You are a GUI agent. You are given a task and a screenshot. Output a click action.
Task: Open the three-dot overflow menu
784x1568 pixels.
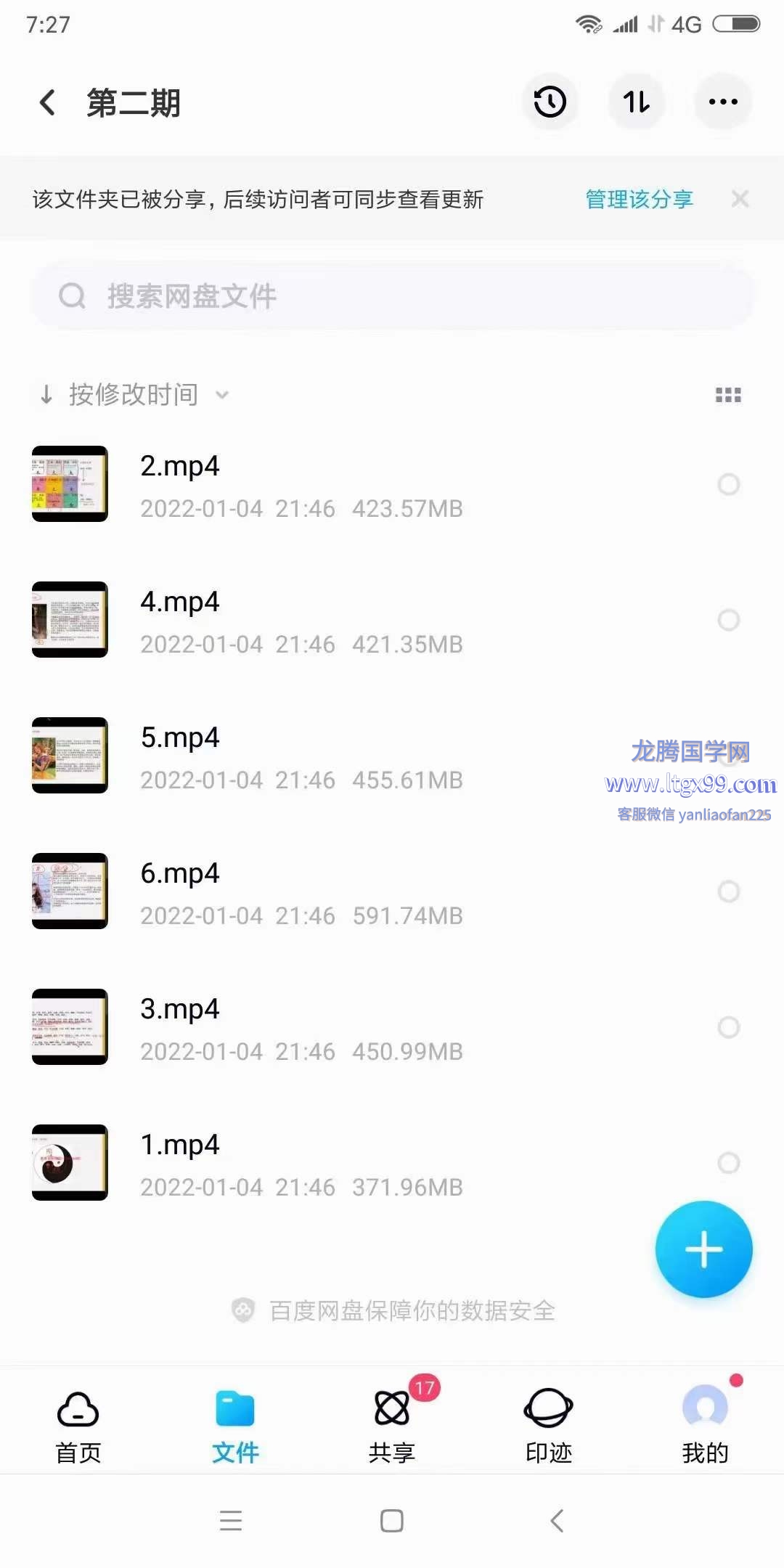[x=723, y=102]
